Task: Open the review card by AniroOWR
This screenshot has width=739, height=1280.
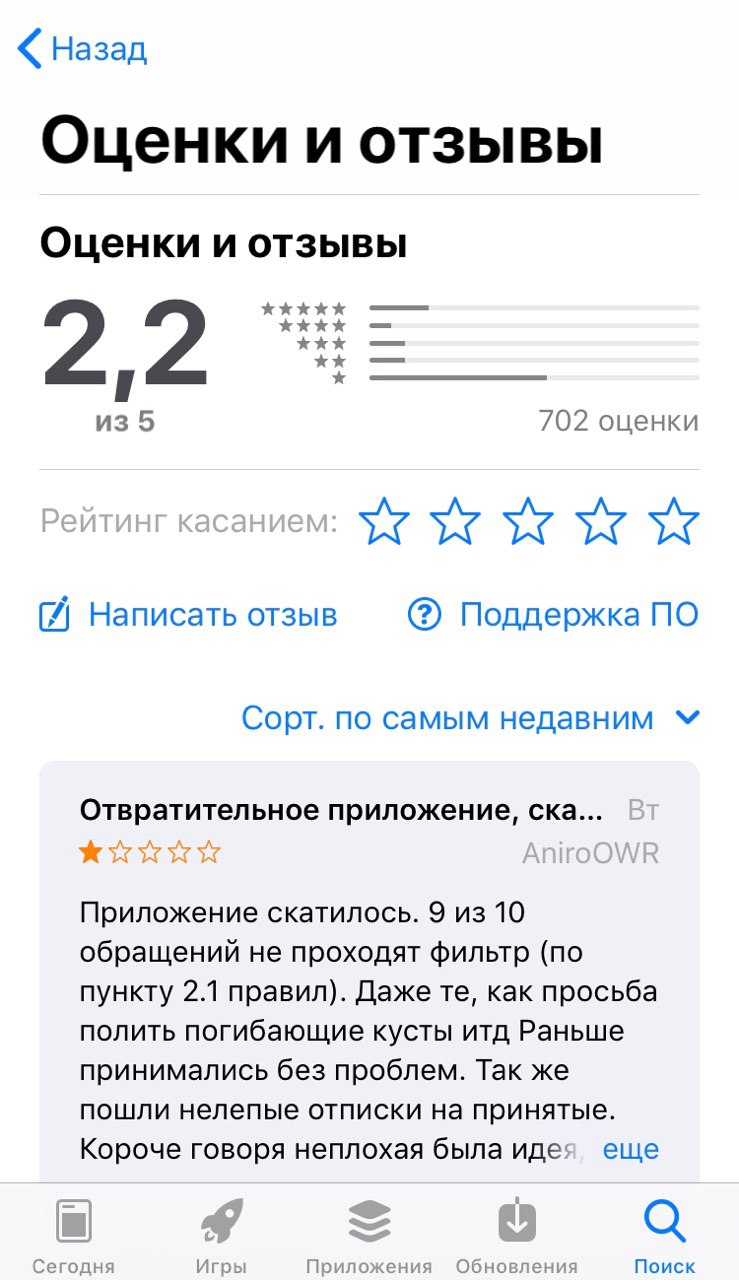Action: point(369,960)
